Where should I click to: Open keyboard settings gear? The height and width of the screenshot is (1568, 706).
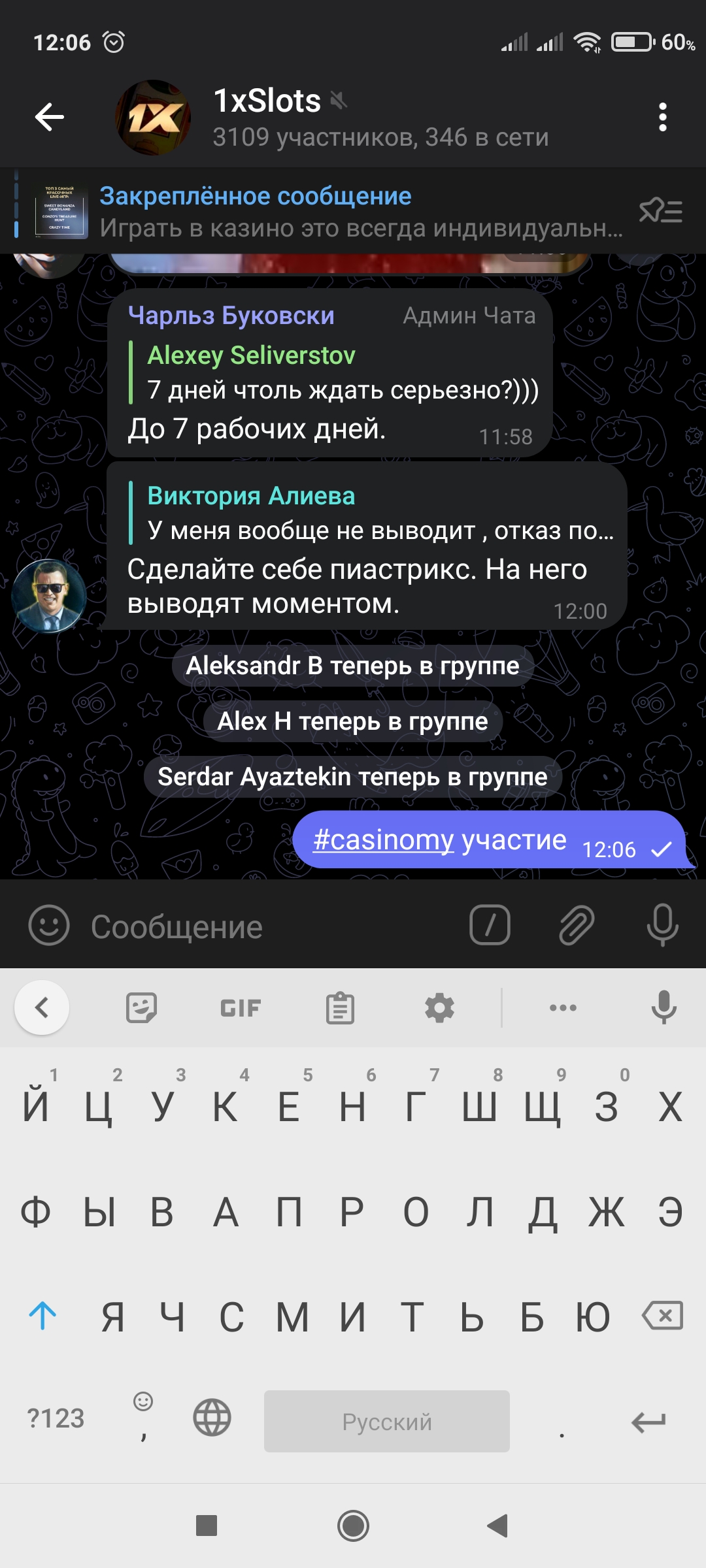click(439, 1008)
